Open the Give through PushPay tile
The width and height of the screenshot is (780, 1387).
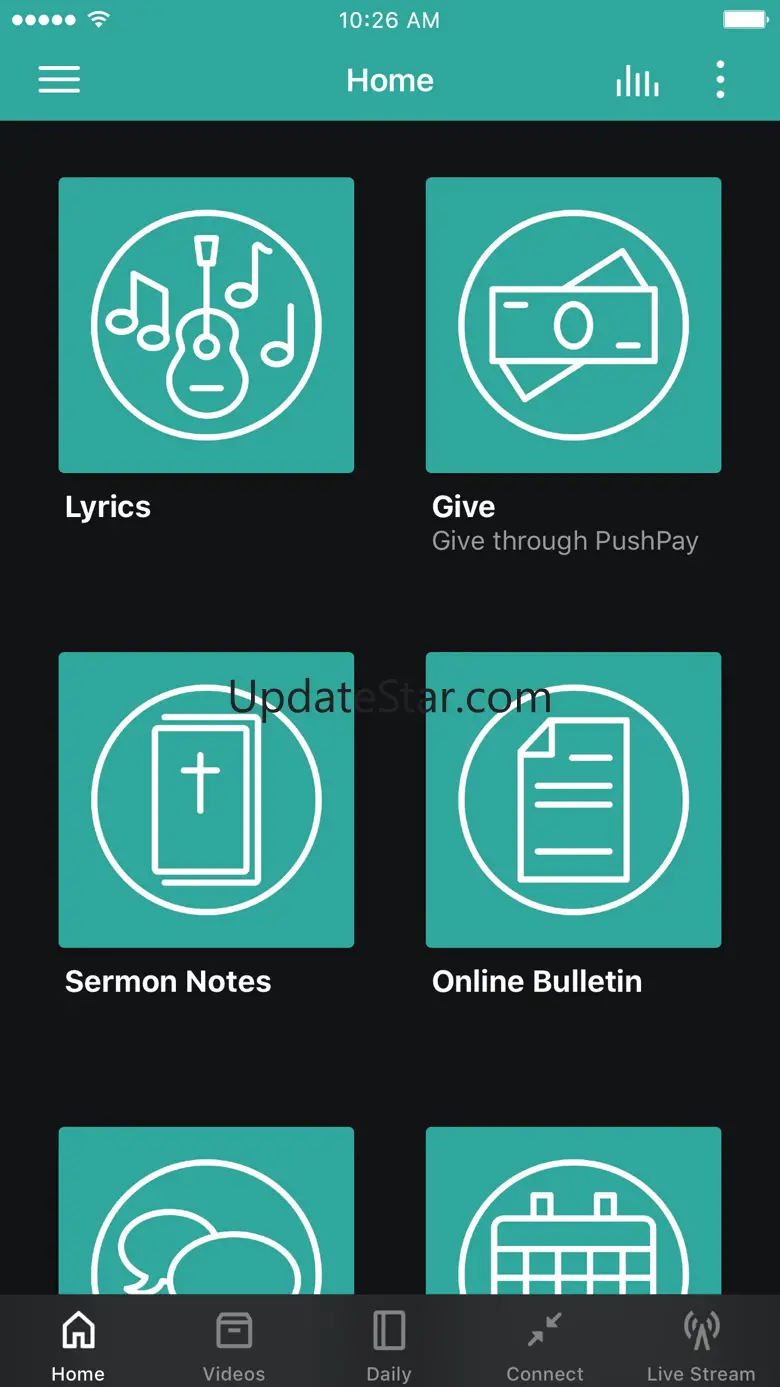573,325
